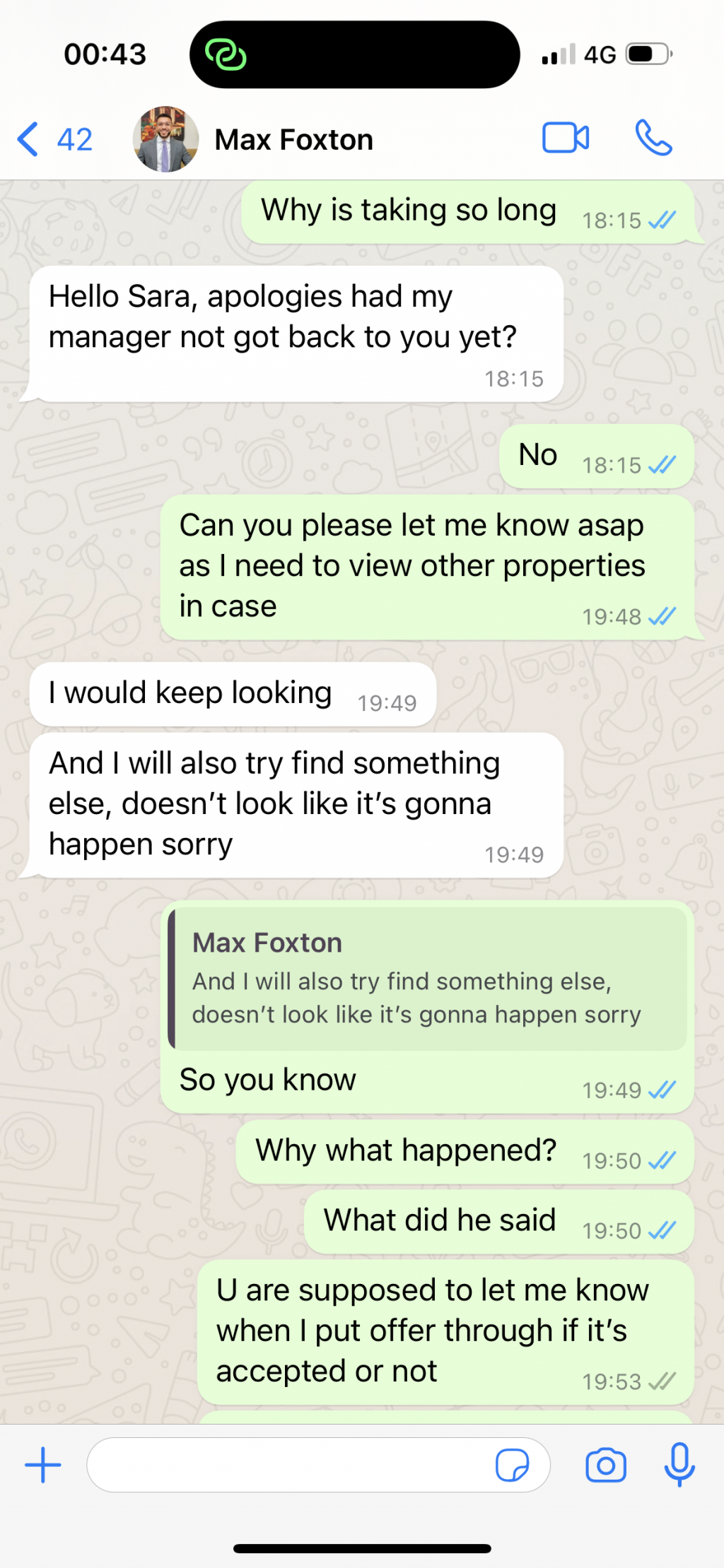Start a video call with Max Foxton
The height and width of the screenshot is (1568, 724).
(566, 138)
